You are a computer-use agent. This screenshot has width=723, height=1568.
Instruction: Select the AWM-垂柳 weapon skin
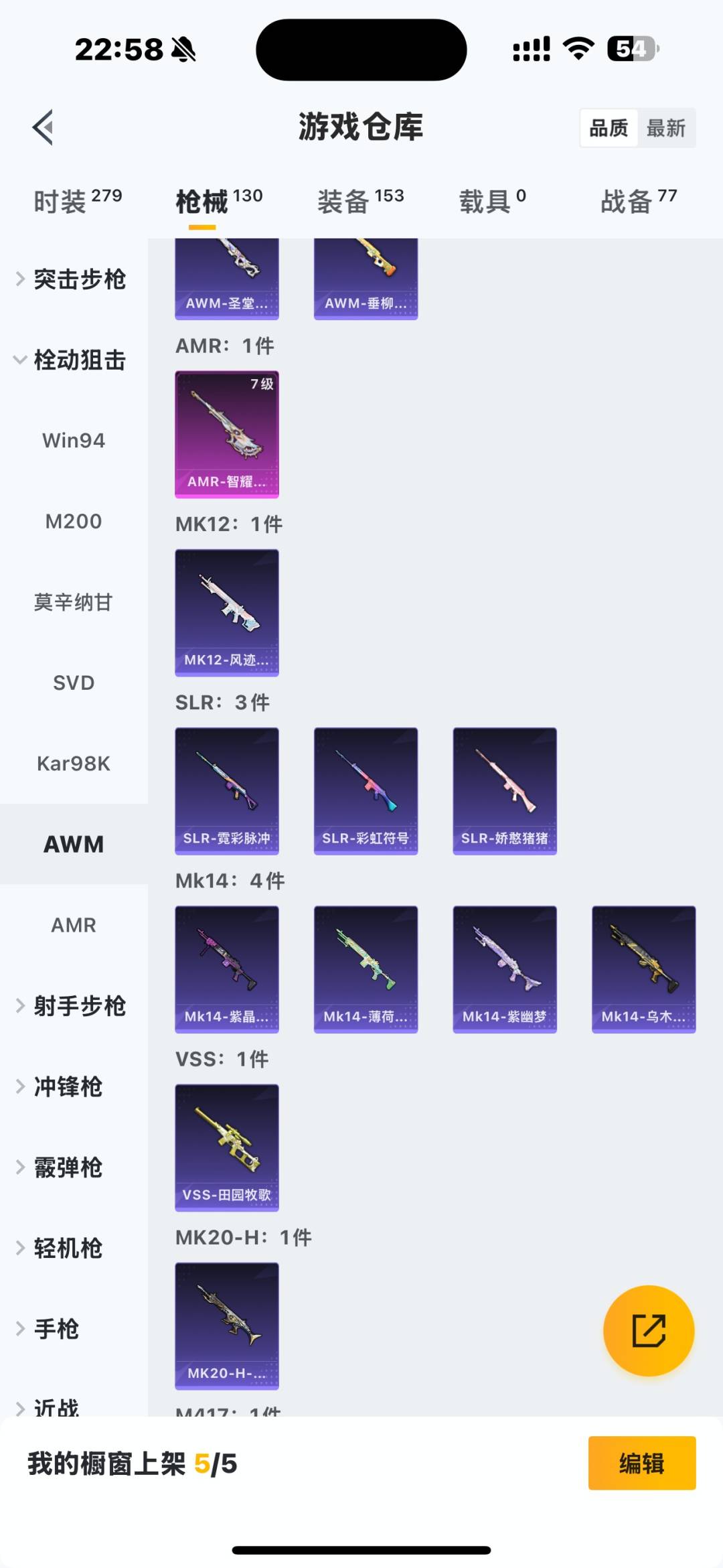pos(366,275)
